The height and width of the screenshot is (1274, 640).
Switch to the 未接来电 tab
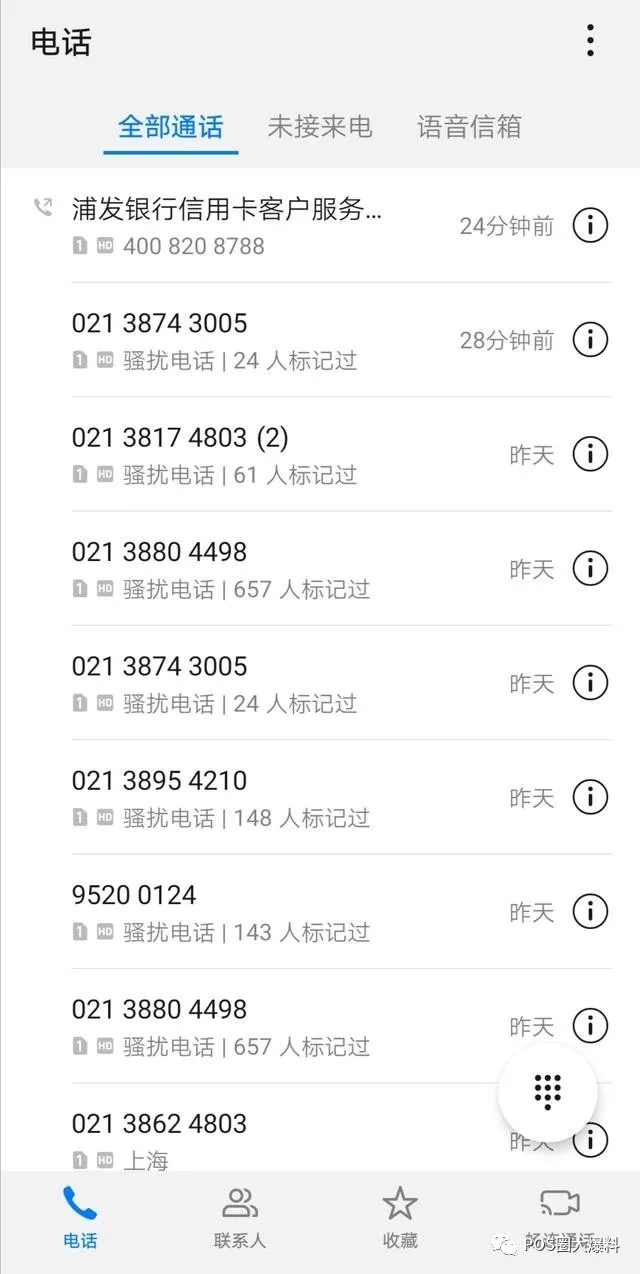[320, 127]
